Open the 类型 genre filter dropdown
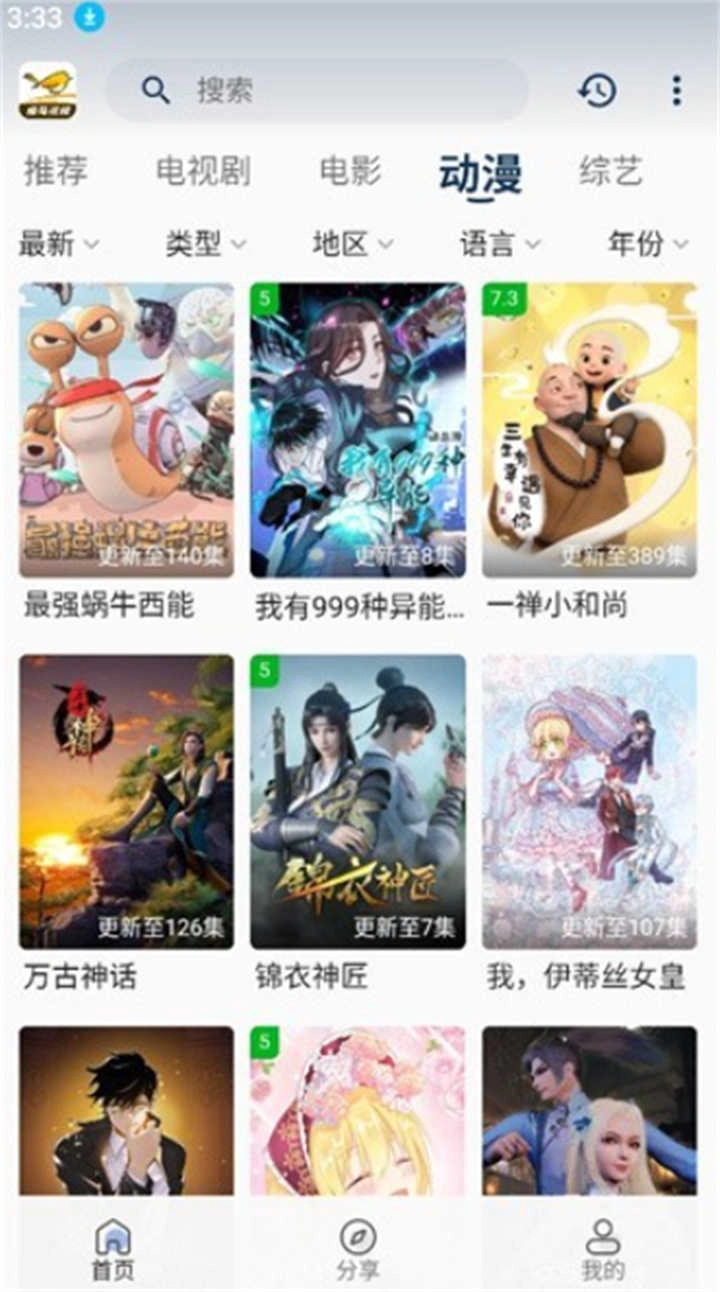The image size is (720, 1292). click(203, 242)
